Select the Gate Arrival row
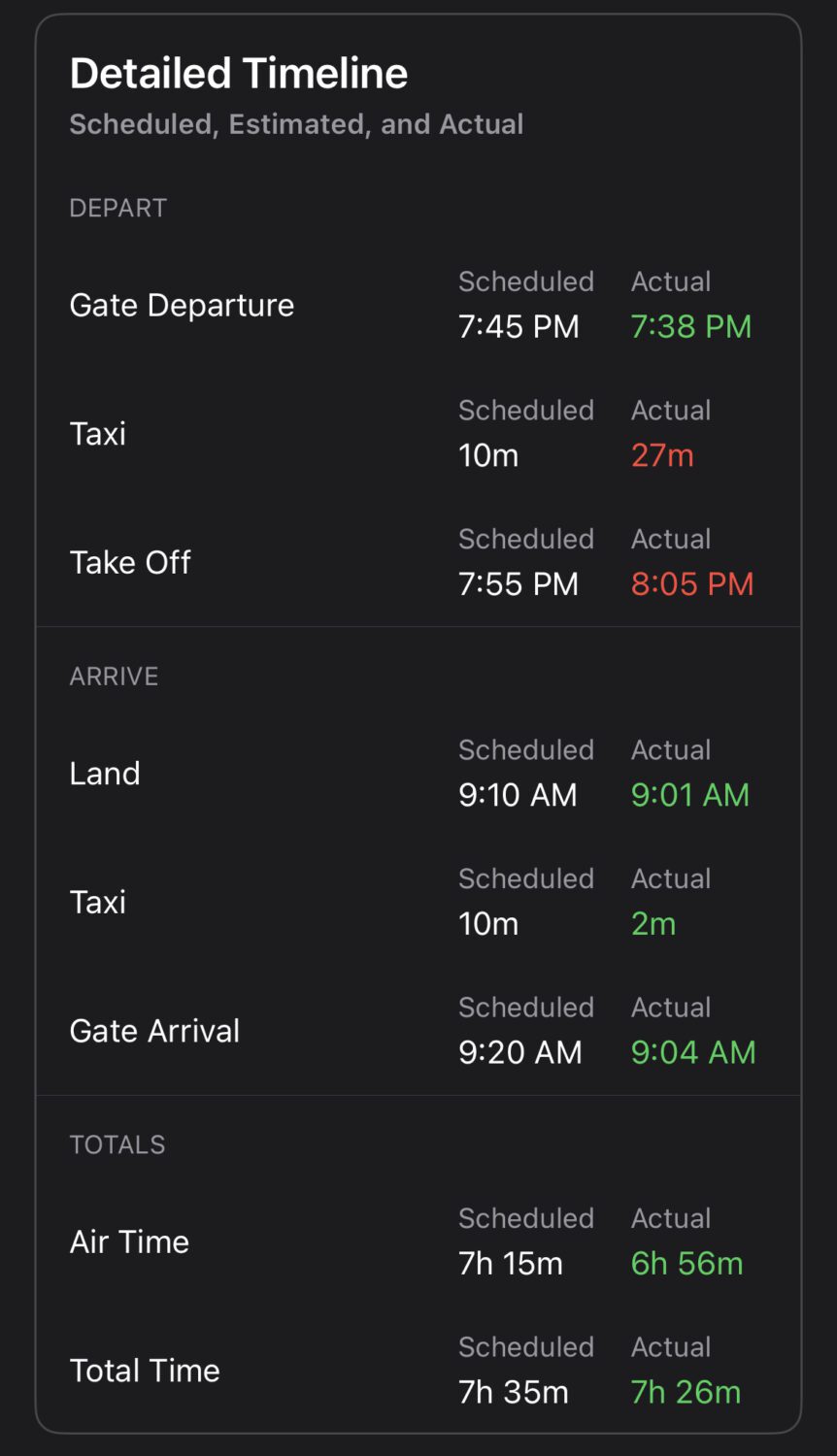The width and height of the screenshot is (837, 1456). (154, 1031)
